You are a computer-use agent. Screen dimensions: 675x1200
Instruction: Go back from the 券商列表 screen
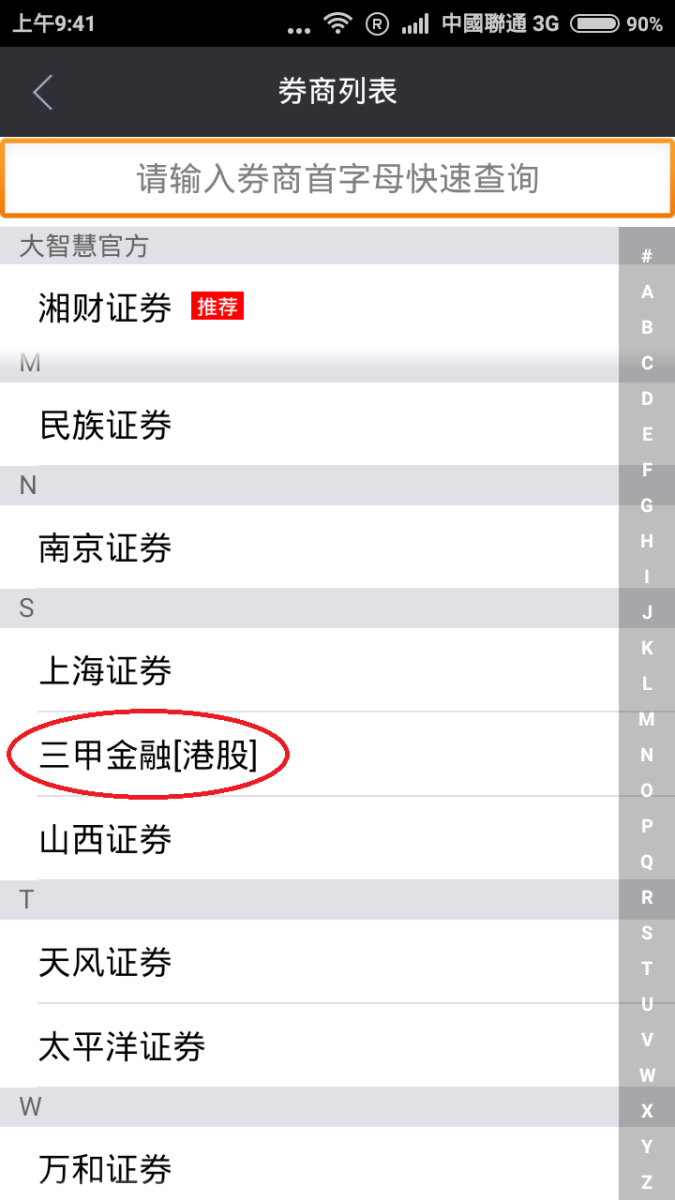point(42,93)
